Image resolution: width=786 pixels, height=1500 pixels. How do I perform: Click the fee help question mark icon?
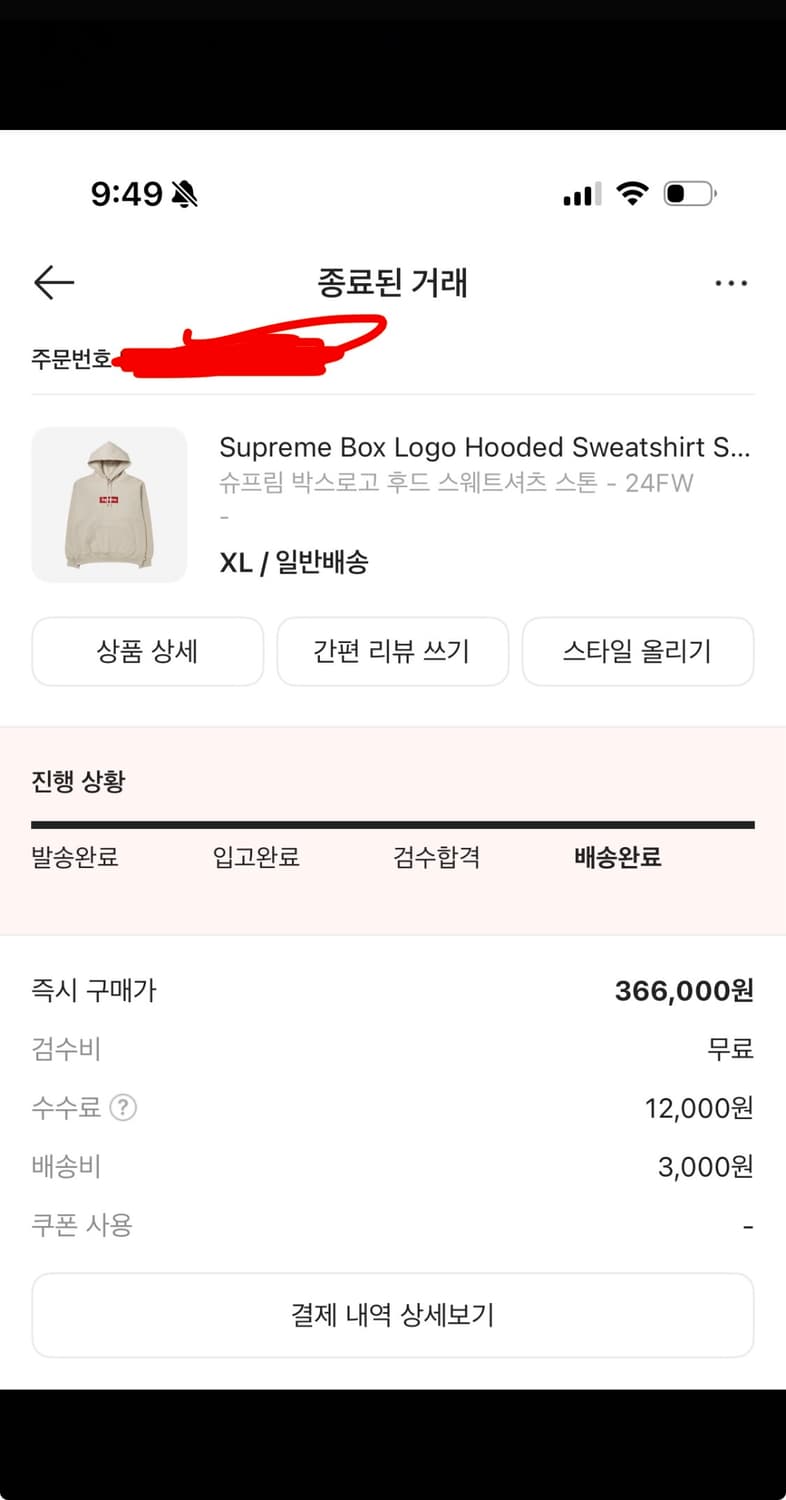[x=123, y=1107]
